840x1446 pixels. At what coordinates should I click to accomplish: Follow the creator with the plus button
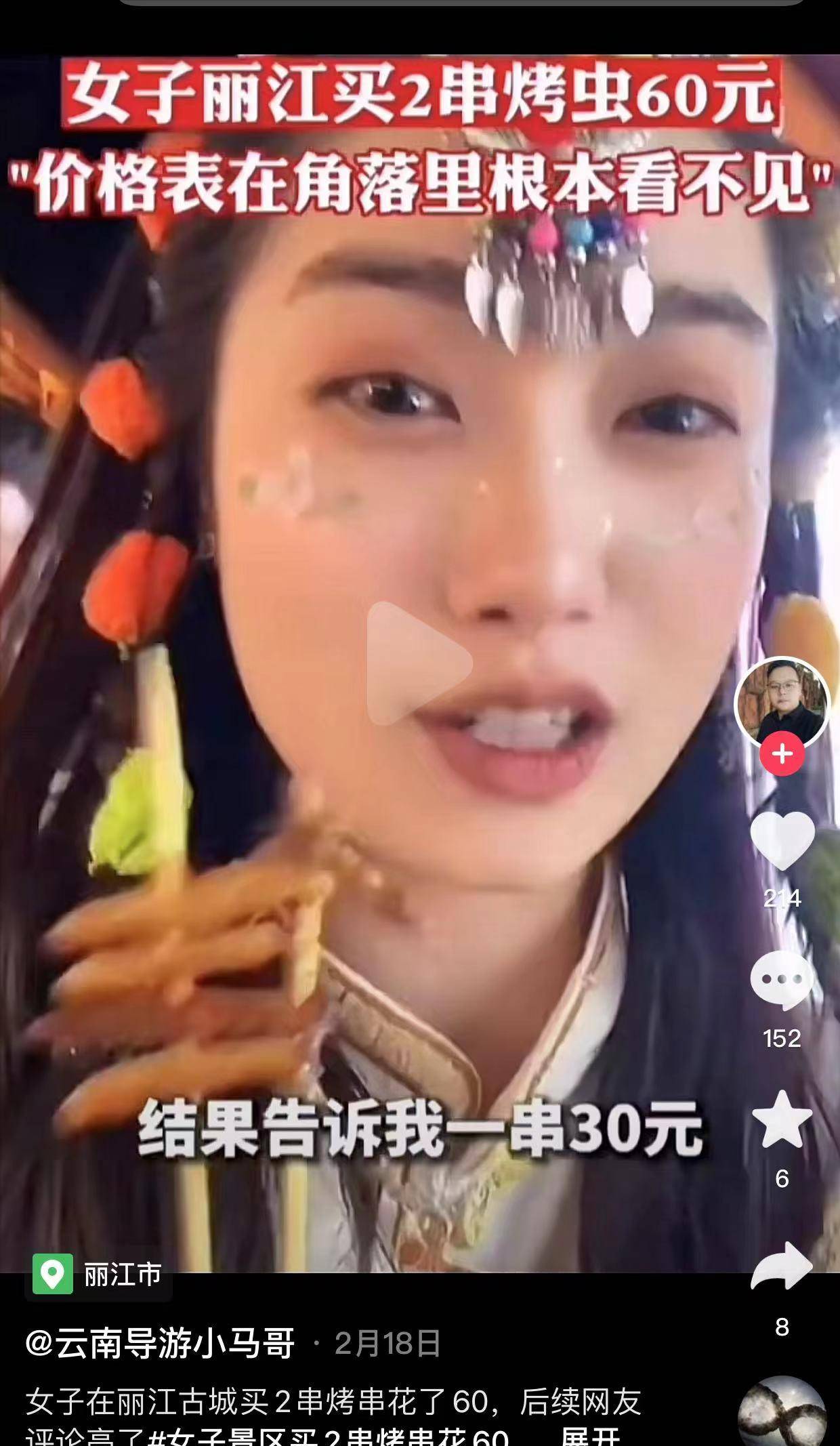pos(782,753)
